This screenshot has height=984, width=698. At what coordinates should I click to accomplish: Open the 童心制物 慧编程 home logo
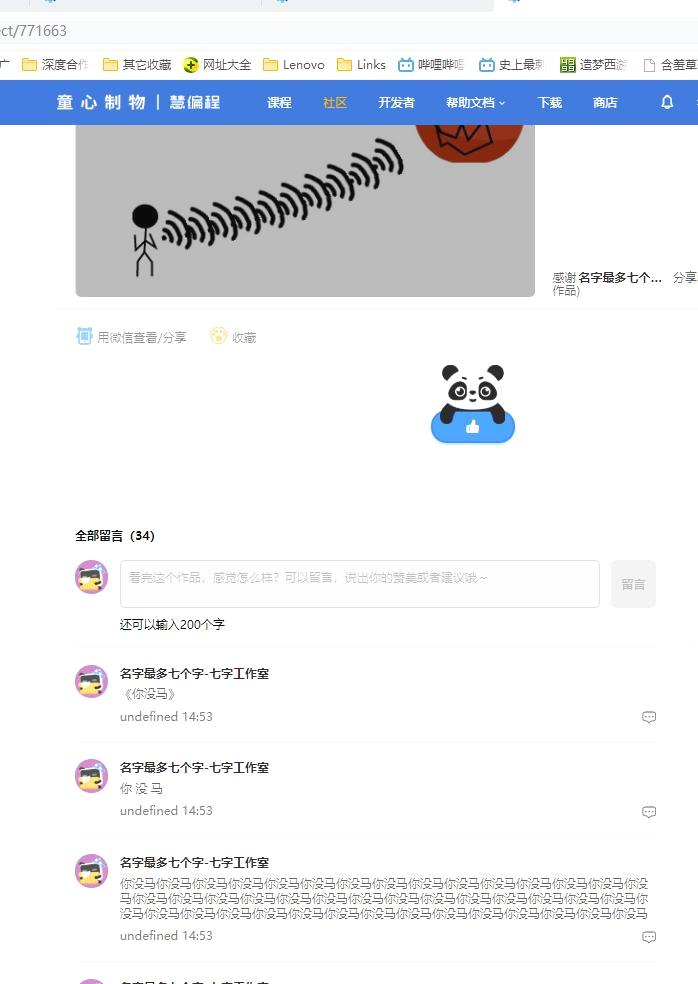point(138,102)
